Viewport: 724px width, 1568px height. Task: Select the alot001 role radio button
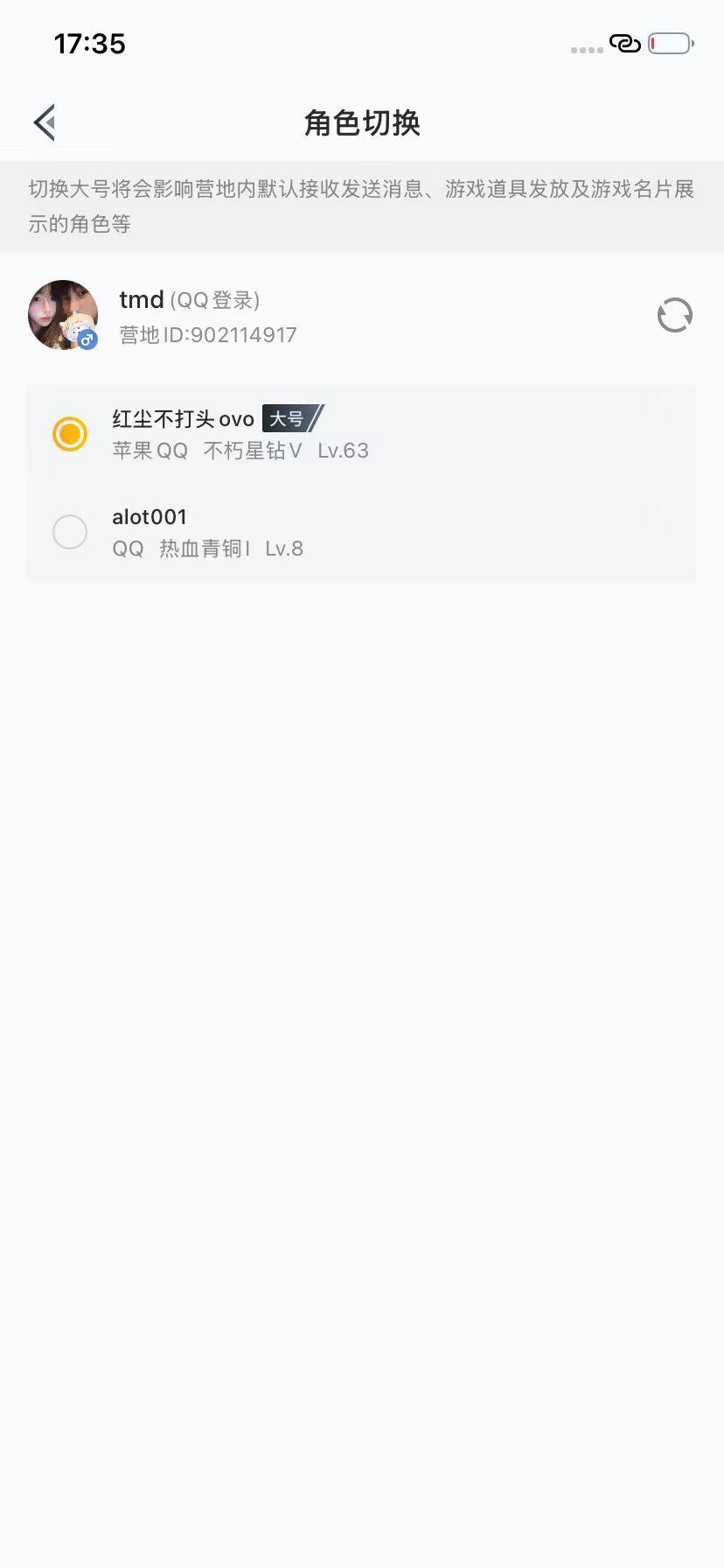pyautogui.click(x=70, y=532)
